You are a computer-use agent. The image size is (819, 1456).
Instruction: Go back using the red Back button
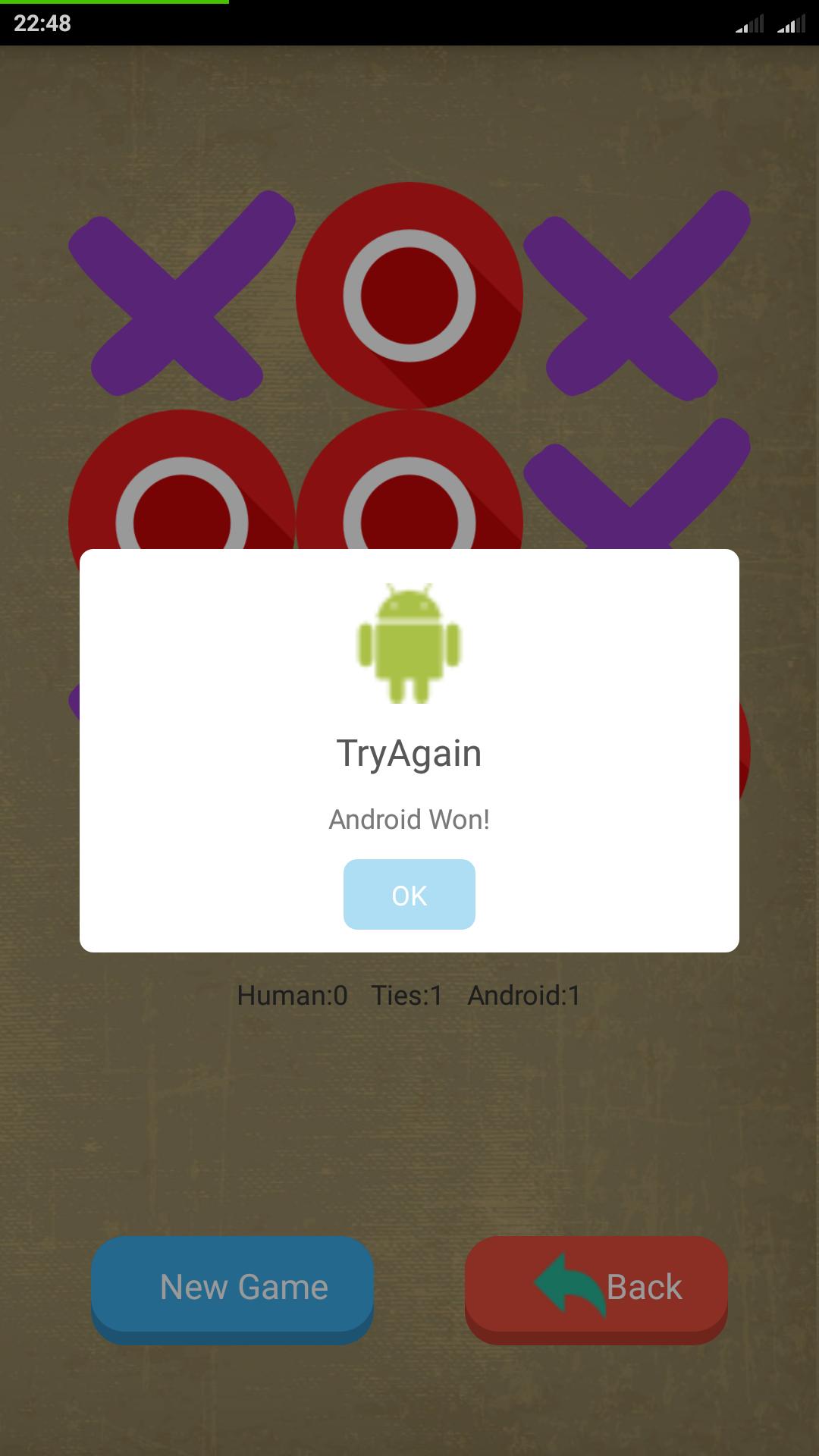click(x=596, y=1287)
